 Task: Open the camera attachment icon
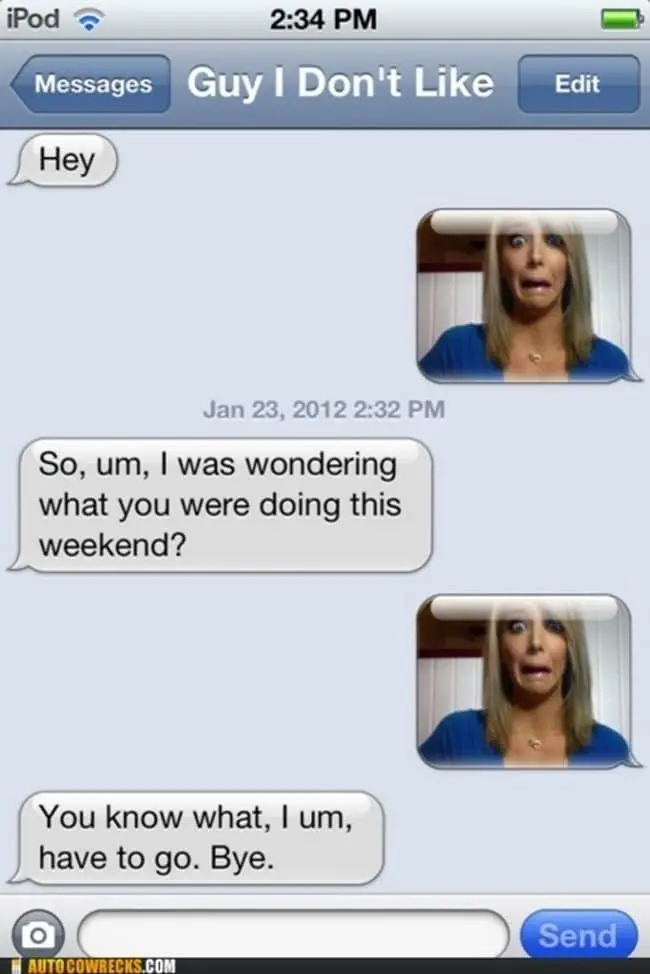pyautogui.click(x=38, y=935)
